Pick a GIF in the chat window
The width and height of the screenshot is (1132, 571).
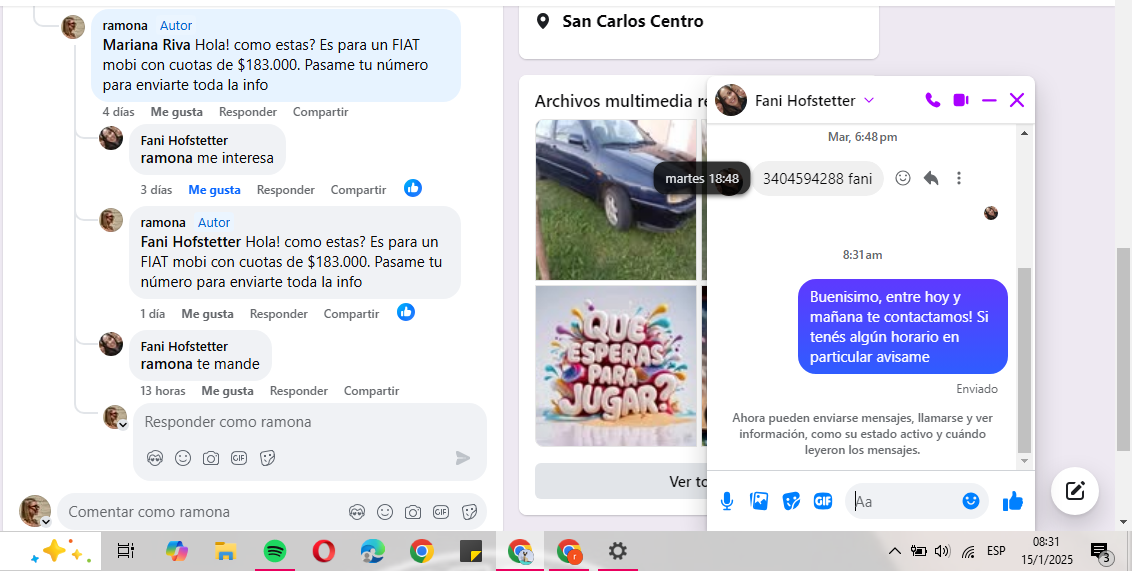click(x=823, y=501)
